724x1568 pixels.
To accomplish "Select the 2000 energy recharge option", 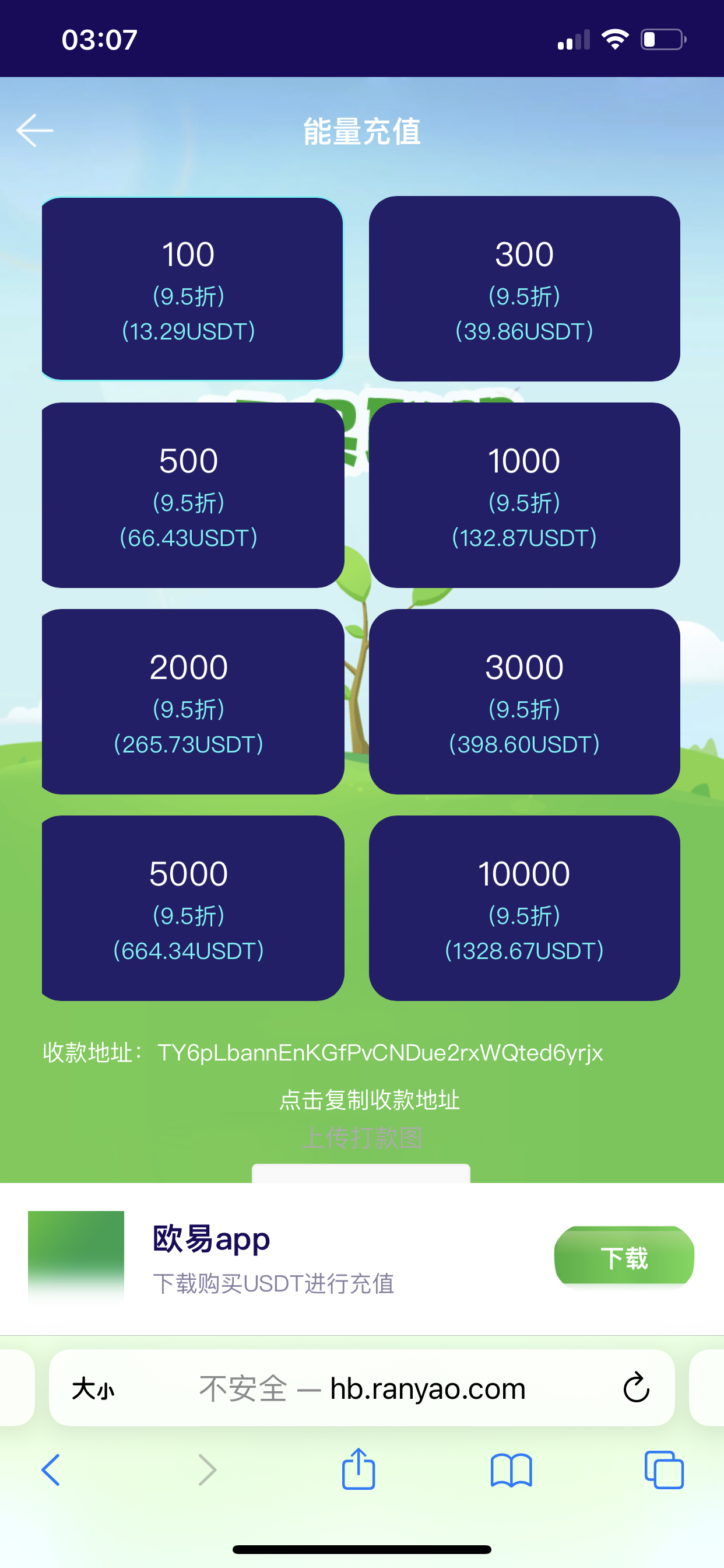I will point(192,701).
